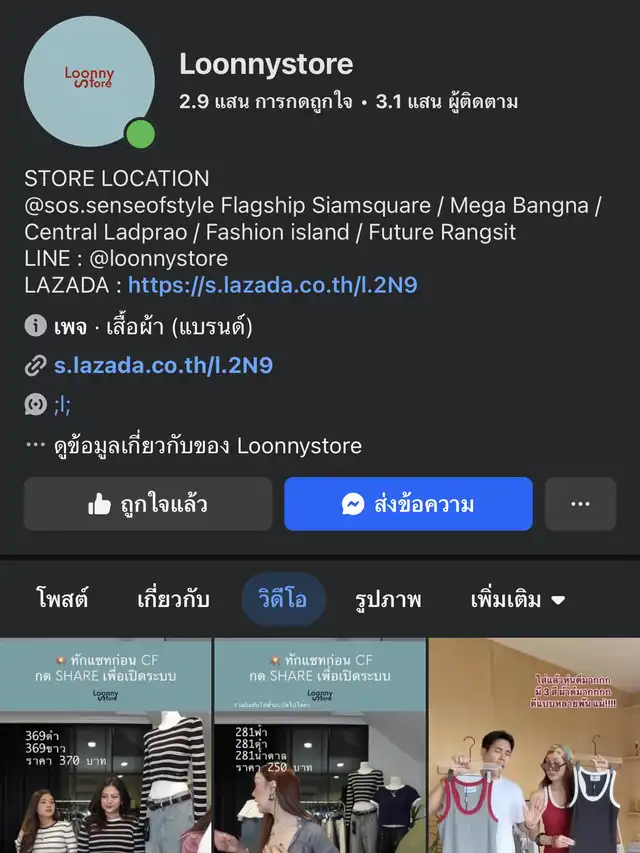Image resolution: width=640 pixels, height=853 pixels.
Task: Open the three-dot more options button
Action: click(x=580, y=504)
